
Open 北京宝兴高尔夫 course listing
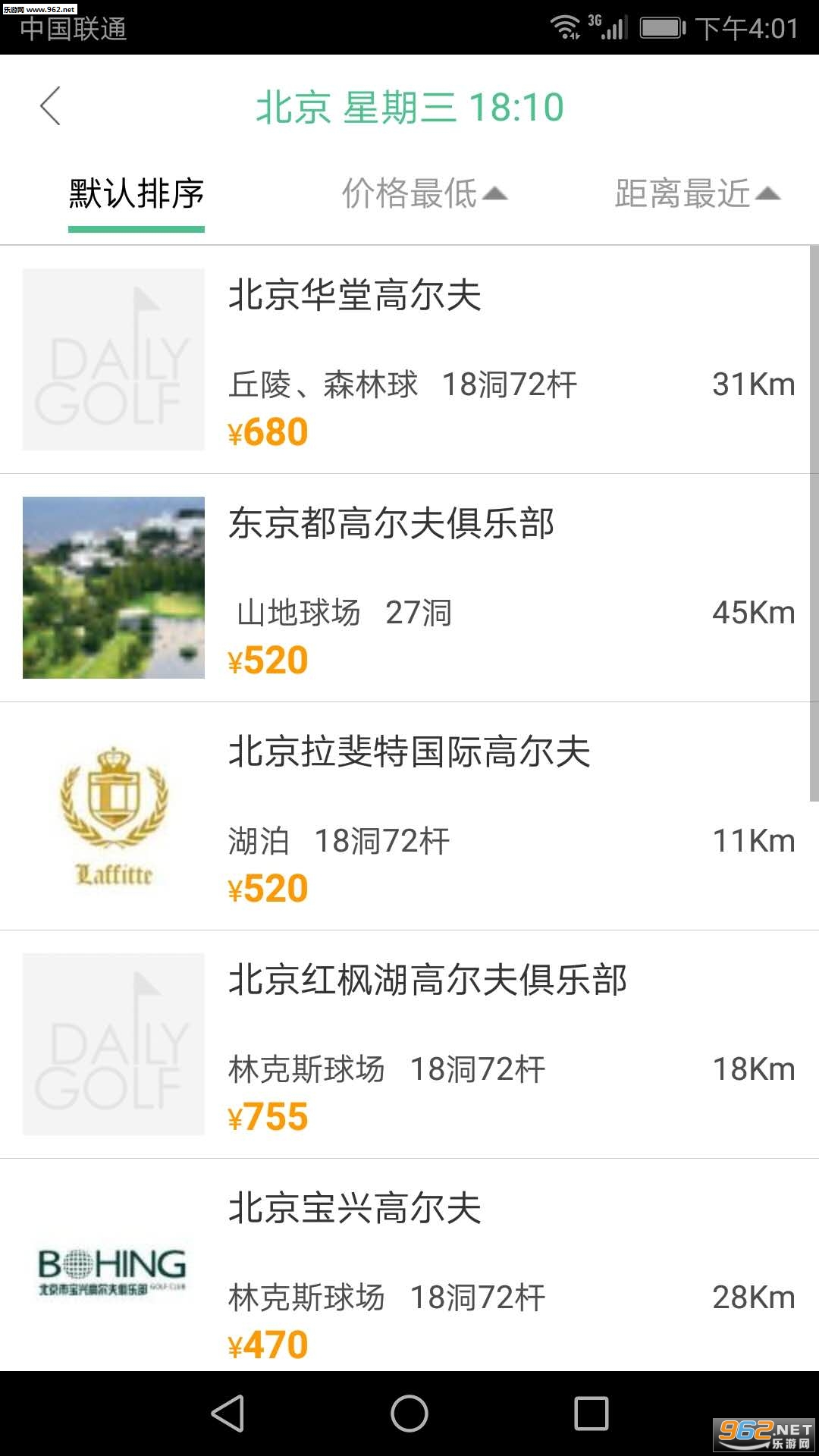pos(409,1266)
